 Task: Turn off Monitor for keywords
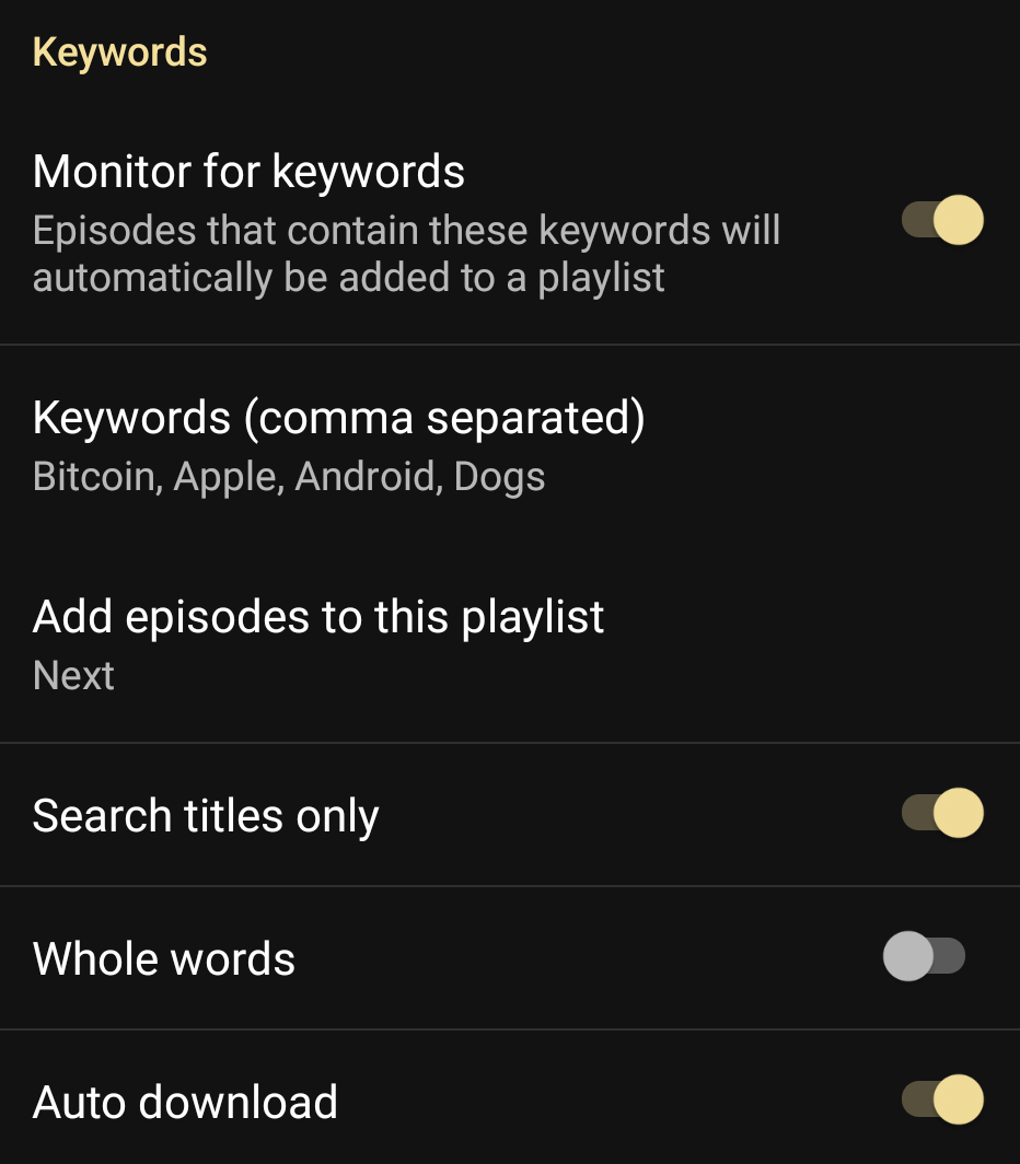coord(942,221)
